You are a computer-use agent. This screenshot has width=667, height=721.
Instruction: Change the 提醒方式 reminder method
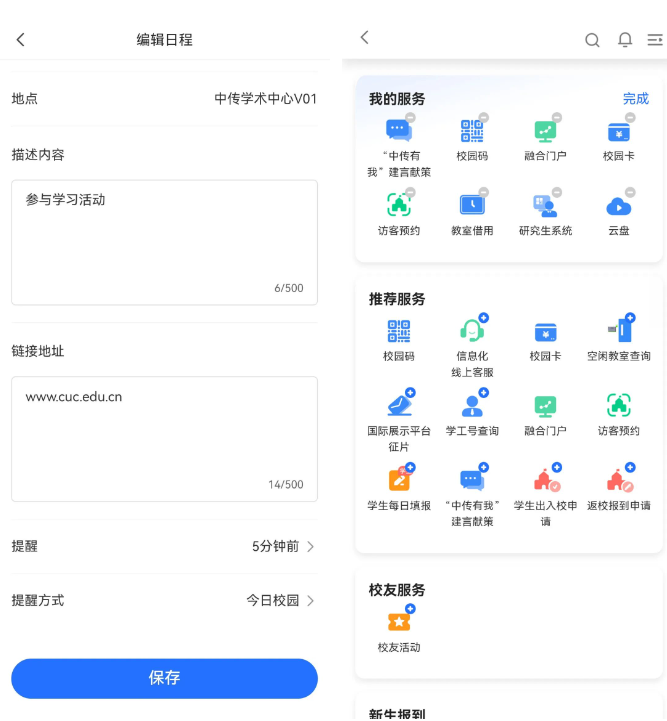[x=164, y=600]
